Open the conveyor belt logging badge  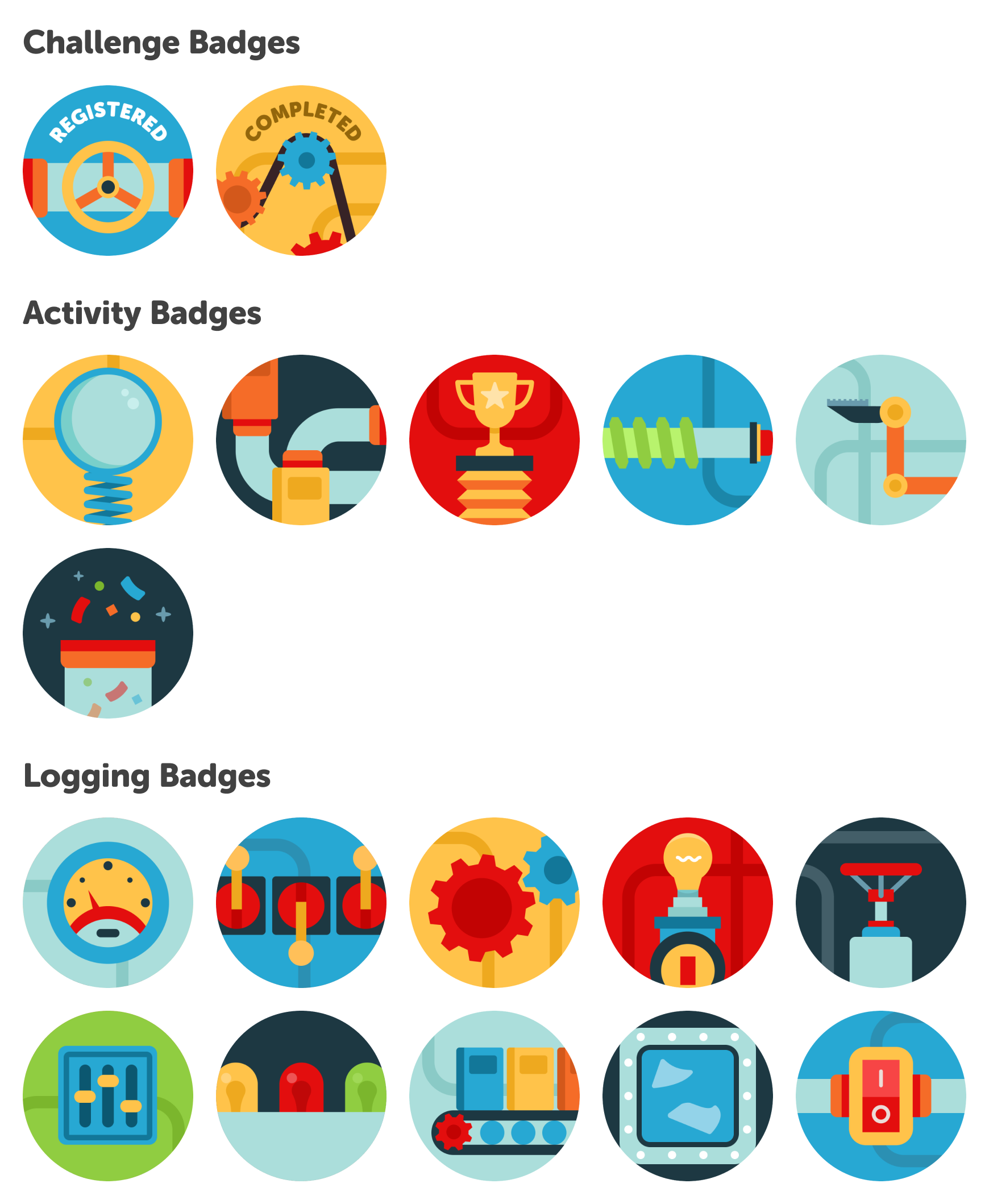[494, 1096]
